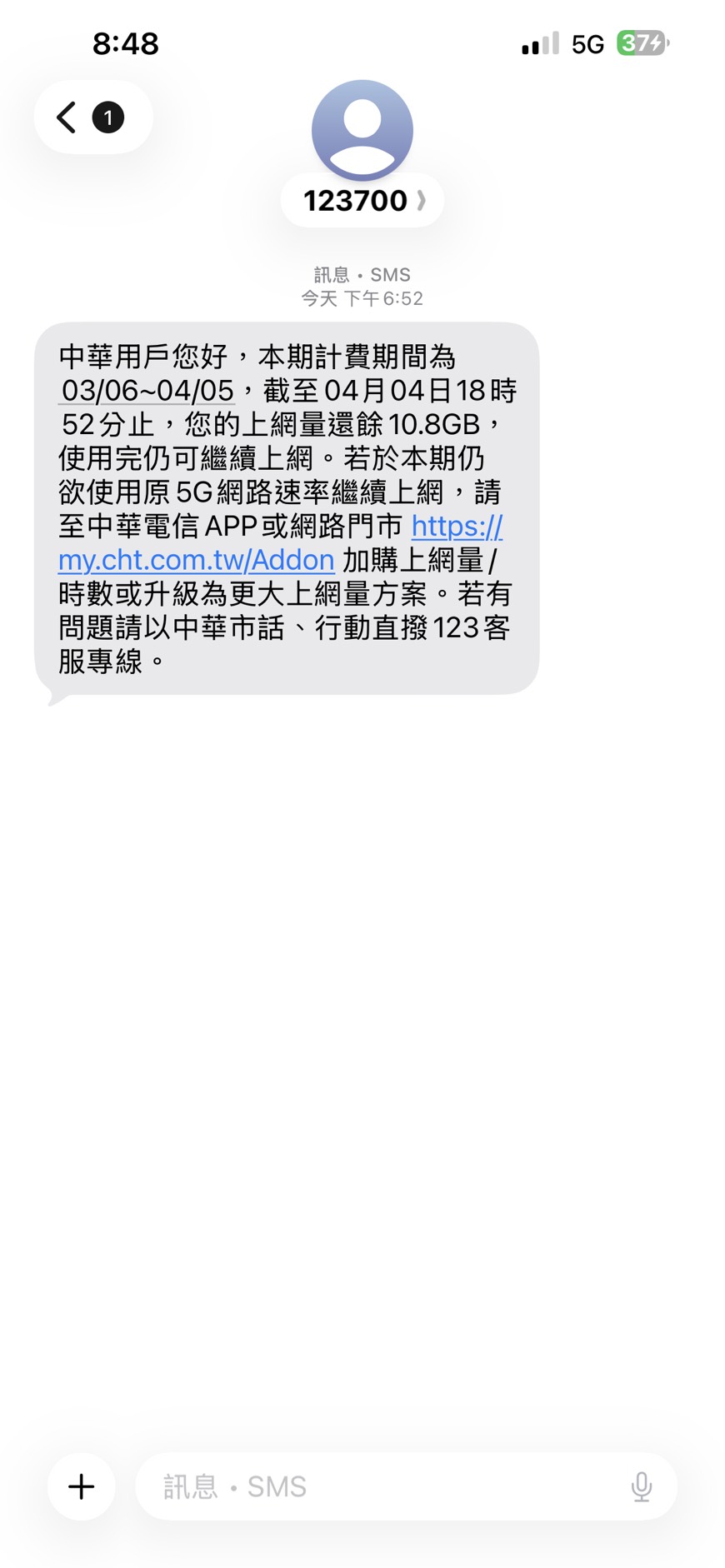
Task: Tap the underlined 03/06~04/05 date
Action: point(147,390)
